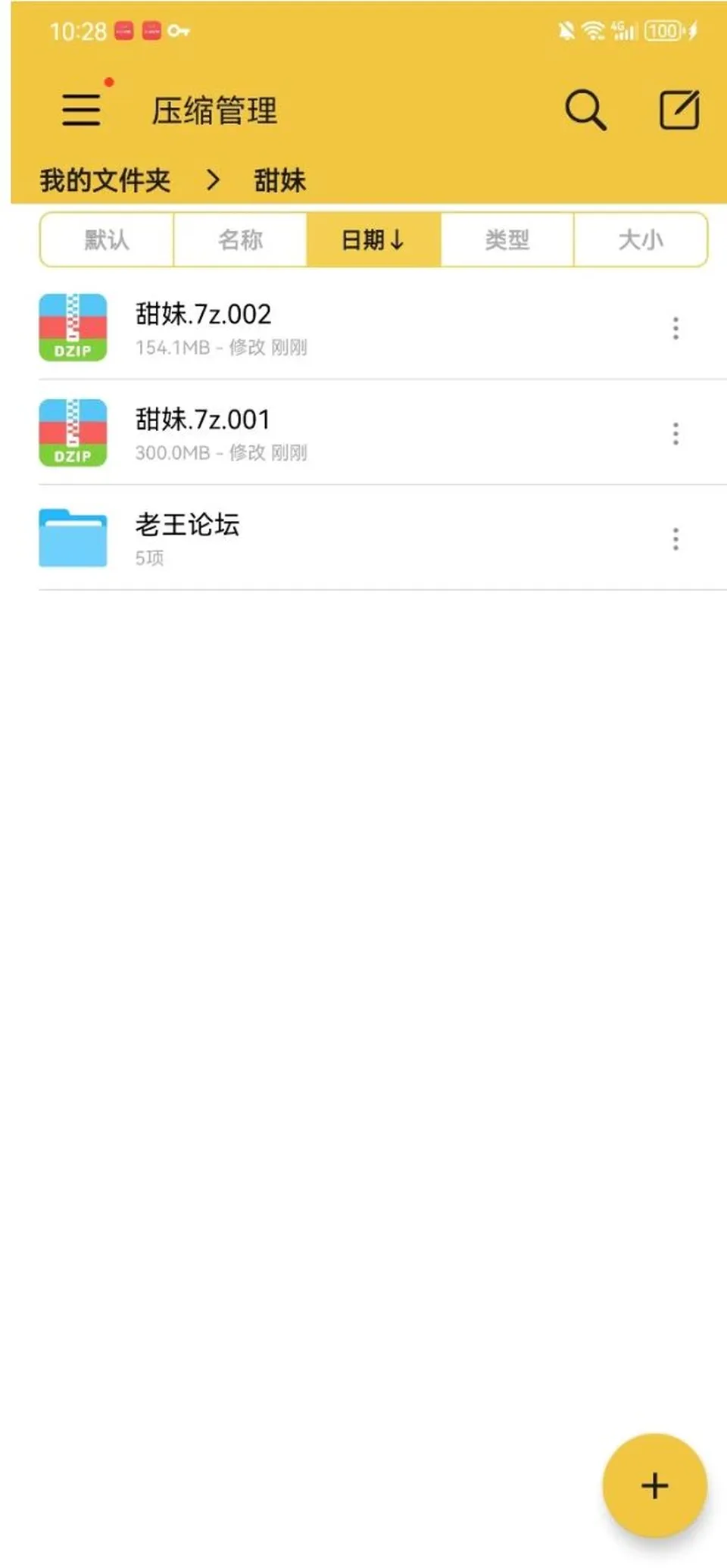The width and height of the screenshot is (727, 1568).
Task: Go back to 我的文件夹 in the breadcrumb
Action: pyautogui.click(x=105, y=180)
